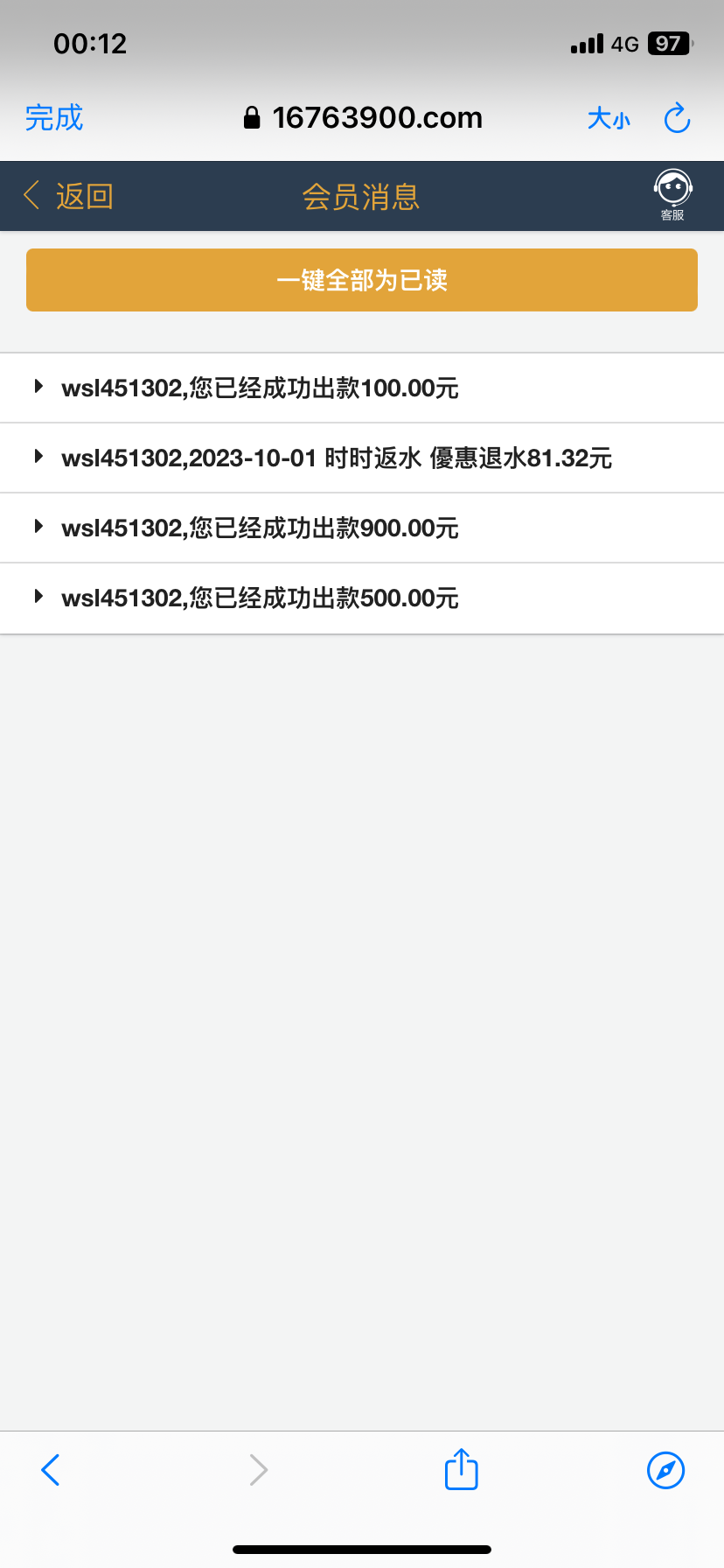Image resolution: width=724 pixels, height=1568 pixels.
Task: Tap the back chevron next to 返回
Action: [31, 195]
